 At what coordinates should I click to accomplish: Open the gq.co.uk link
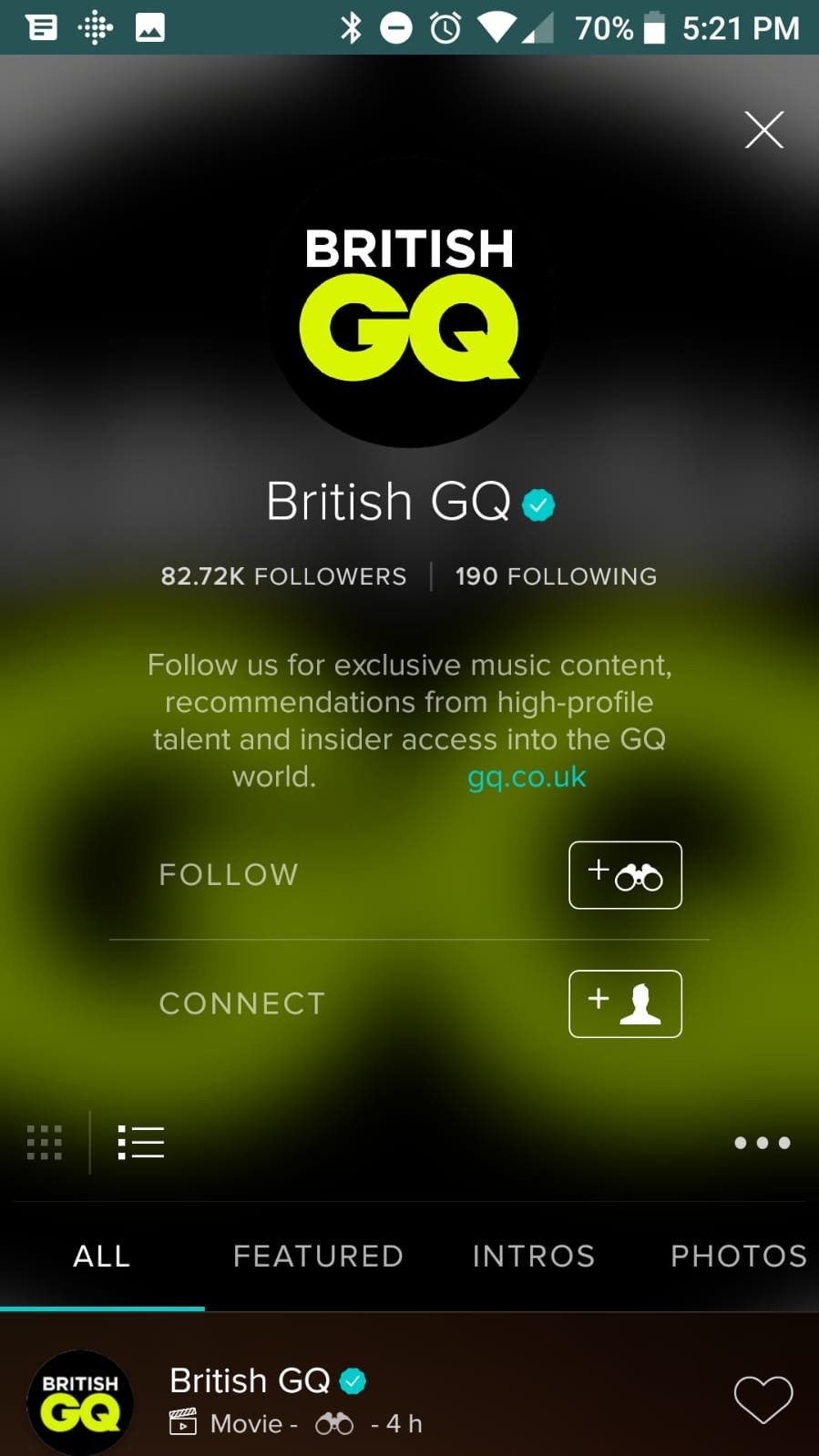click(527, 777)
